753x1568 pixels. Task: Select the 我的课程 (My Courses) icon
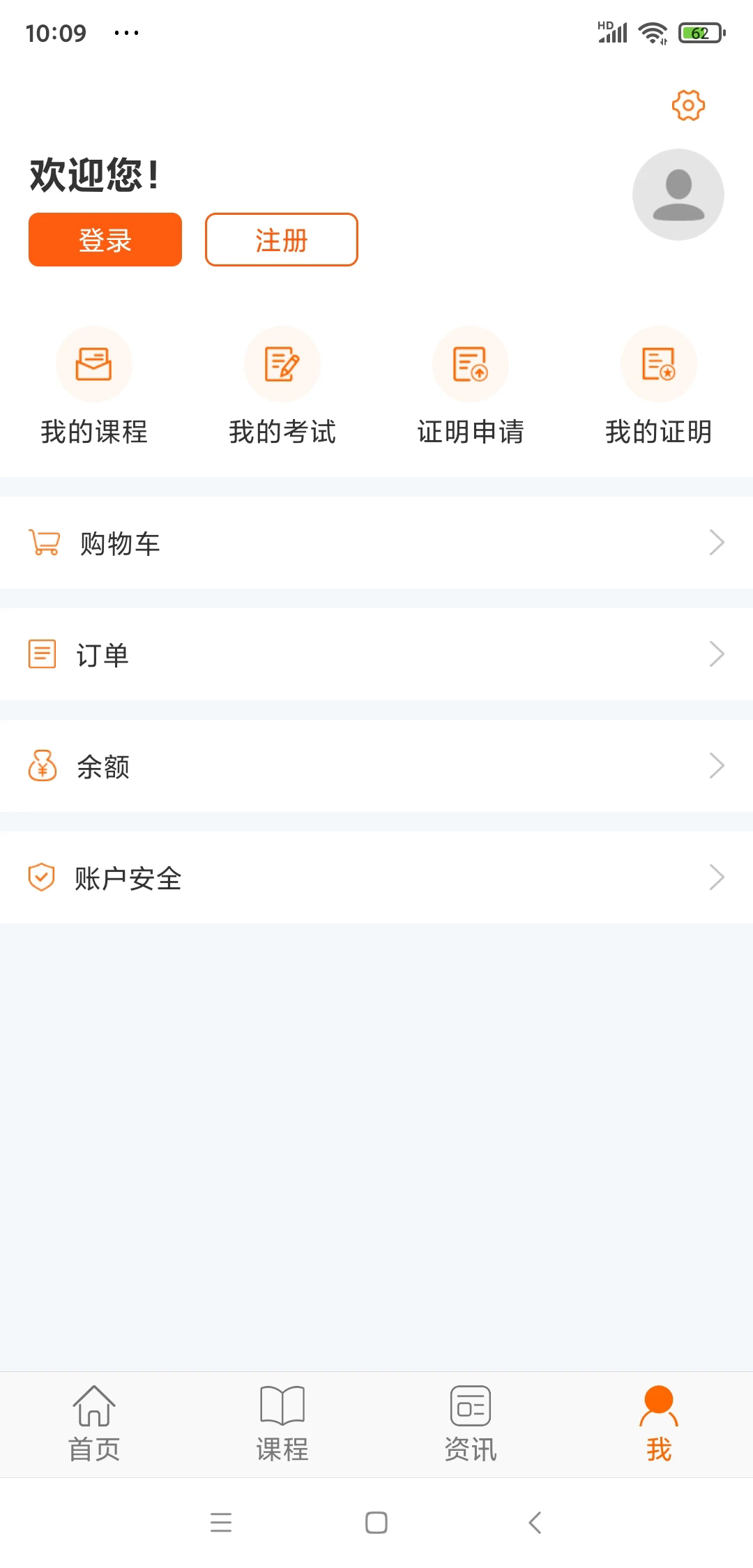(x=94, y=363)
